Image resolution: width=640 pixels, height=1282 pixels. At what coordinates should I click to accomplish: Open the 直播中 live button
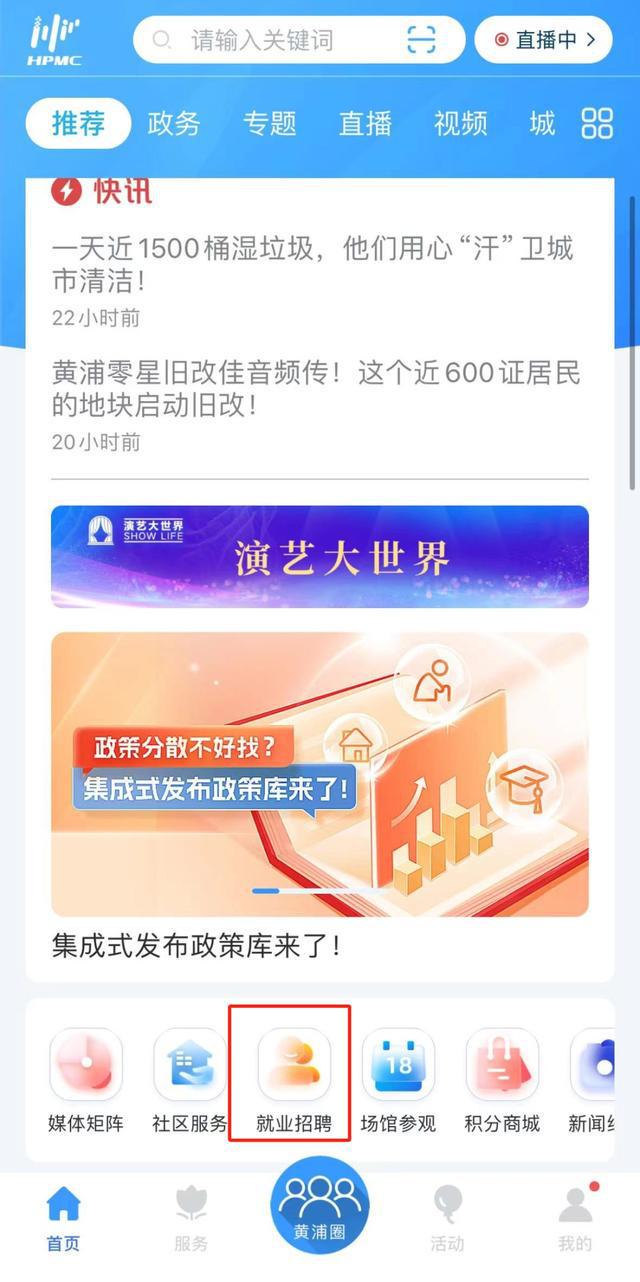point(543,40)
